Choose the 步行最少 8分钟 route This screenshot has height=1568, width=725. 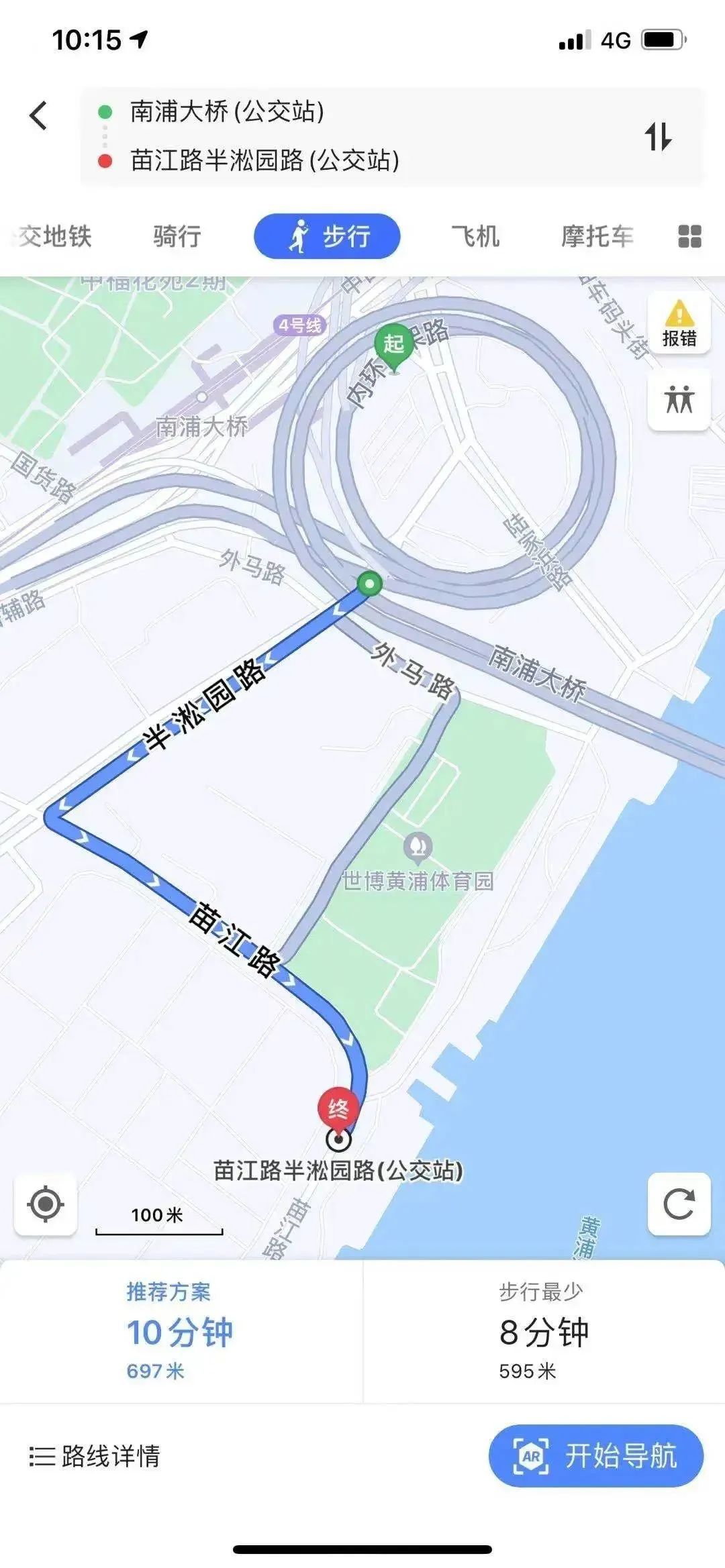click(x=542, y=1332)
